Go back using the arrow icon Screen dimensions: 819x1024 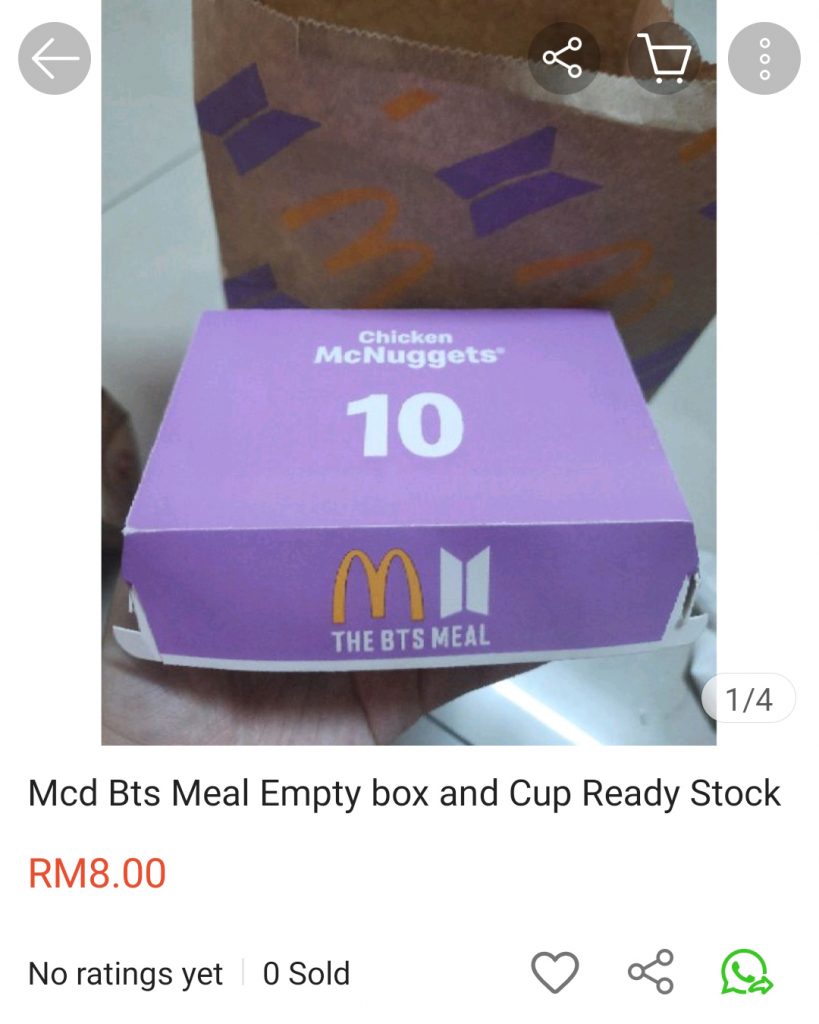pyautogui.click(x=55, y=59)
